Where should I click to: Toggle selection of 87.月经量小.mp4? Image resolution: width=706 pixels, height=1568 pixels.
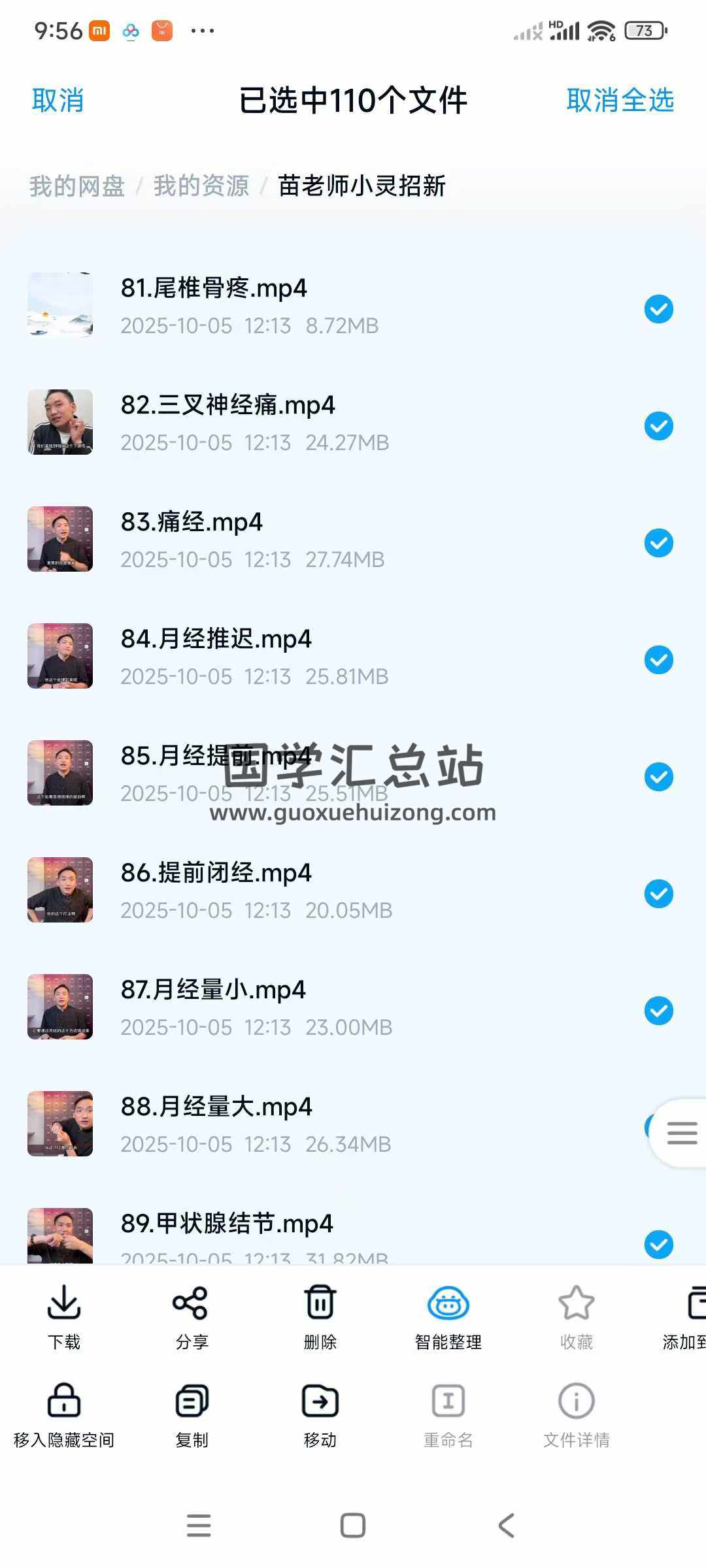click(658, 1011)
